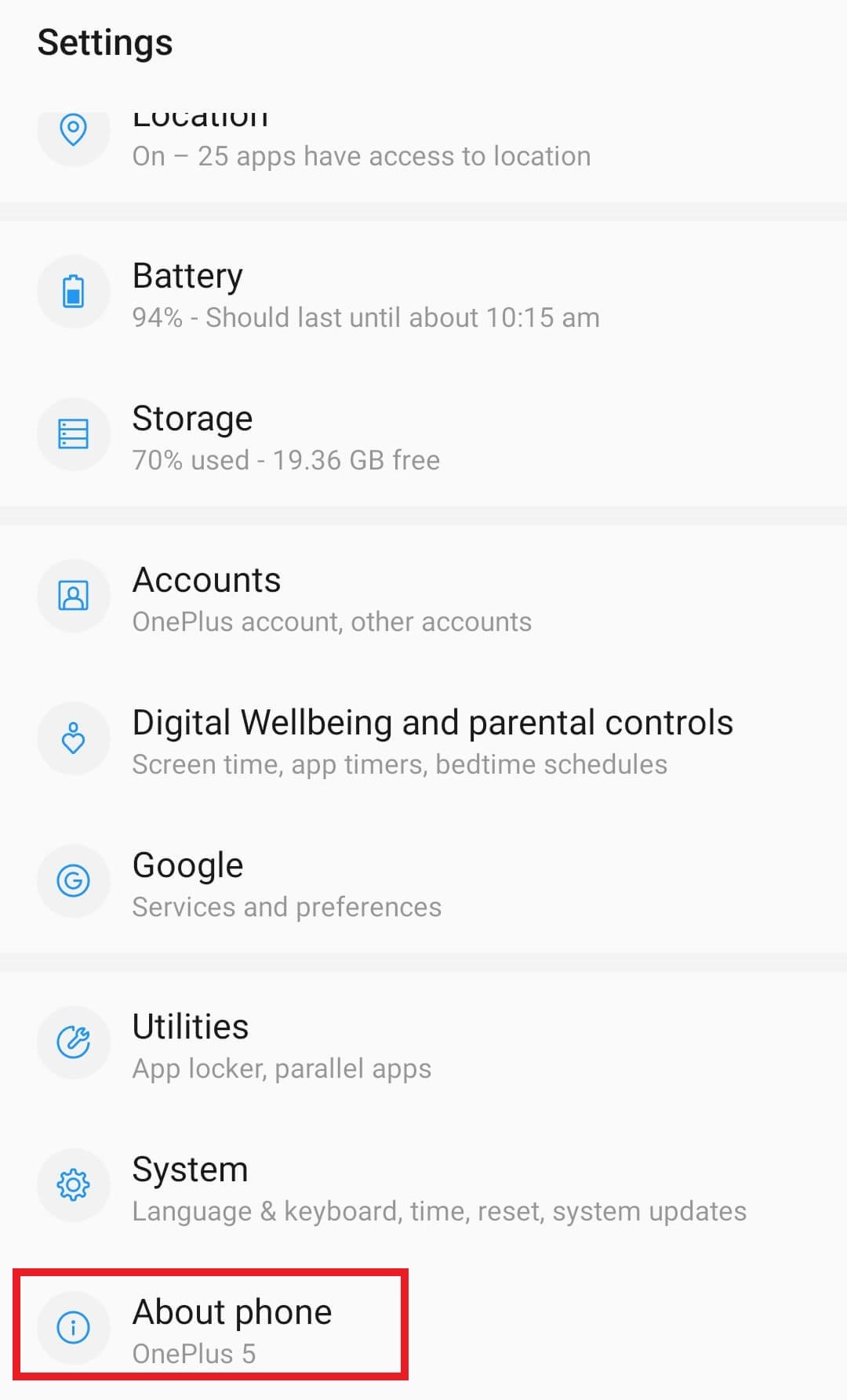Screen dimensions: 847x1400
Task: Open the Accounts settings entry
Action: pyautogui.click(x=314, y=597)
